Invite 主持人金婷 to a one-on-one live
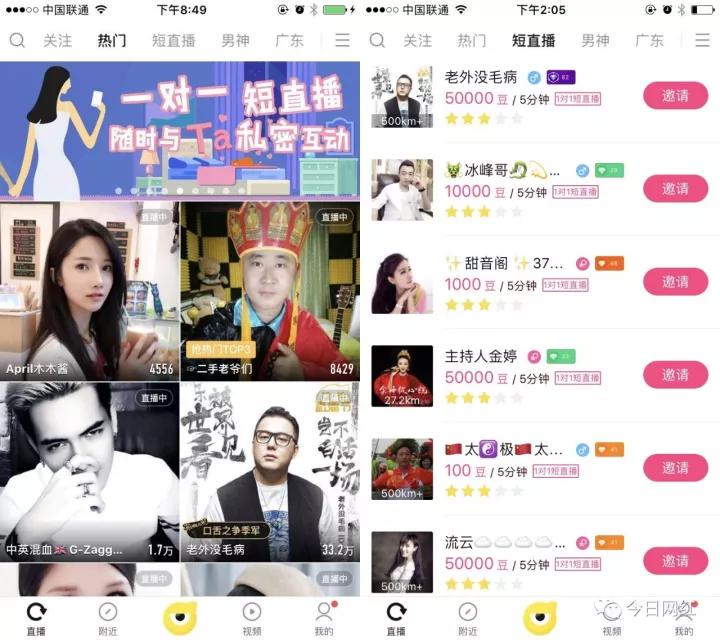The width and height of the screenshot is (720, 640). 675,375
